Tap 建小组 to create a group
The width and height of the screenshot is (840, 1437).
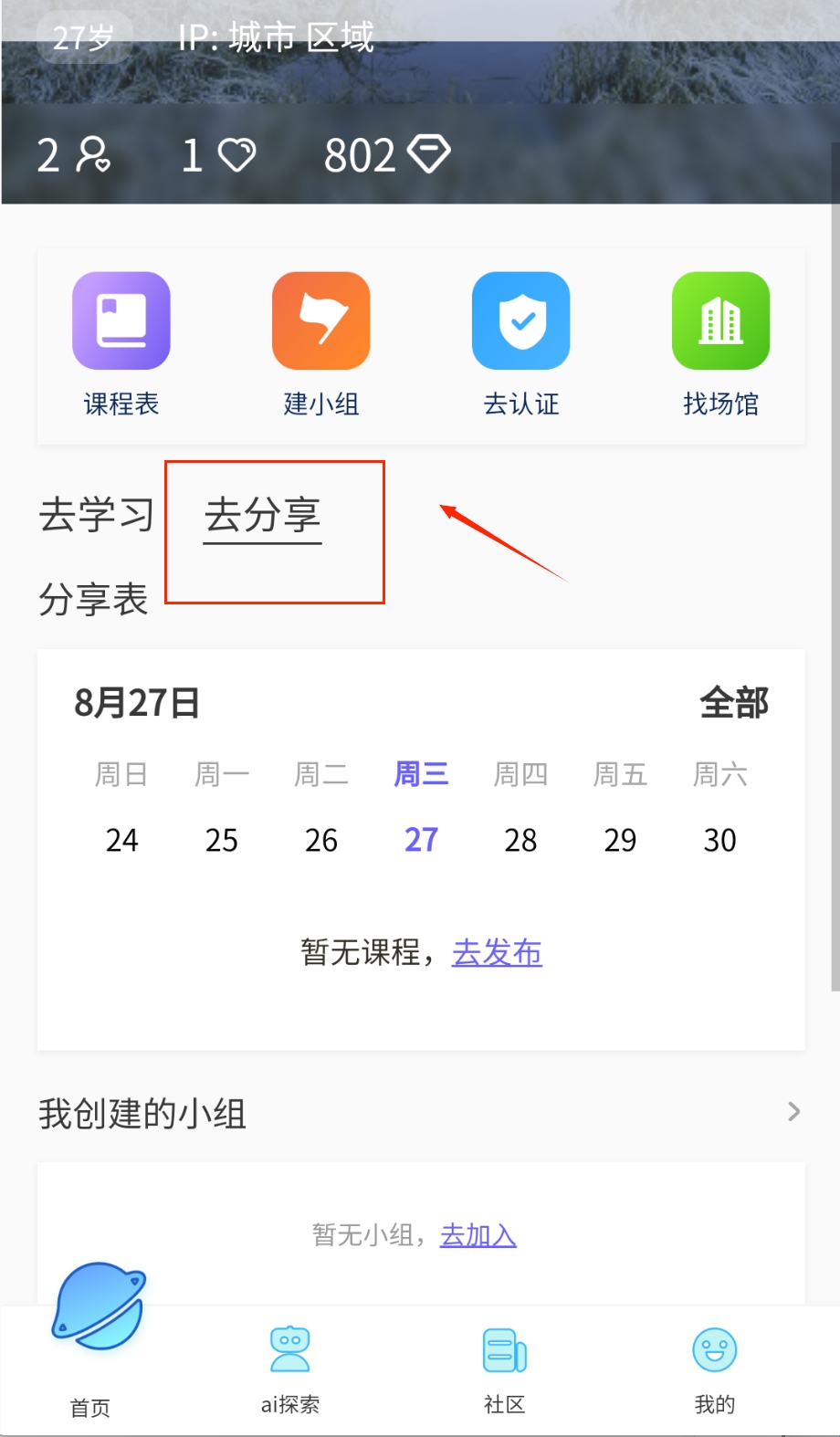pos(321,343)
